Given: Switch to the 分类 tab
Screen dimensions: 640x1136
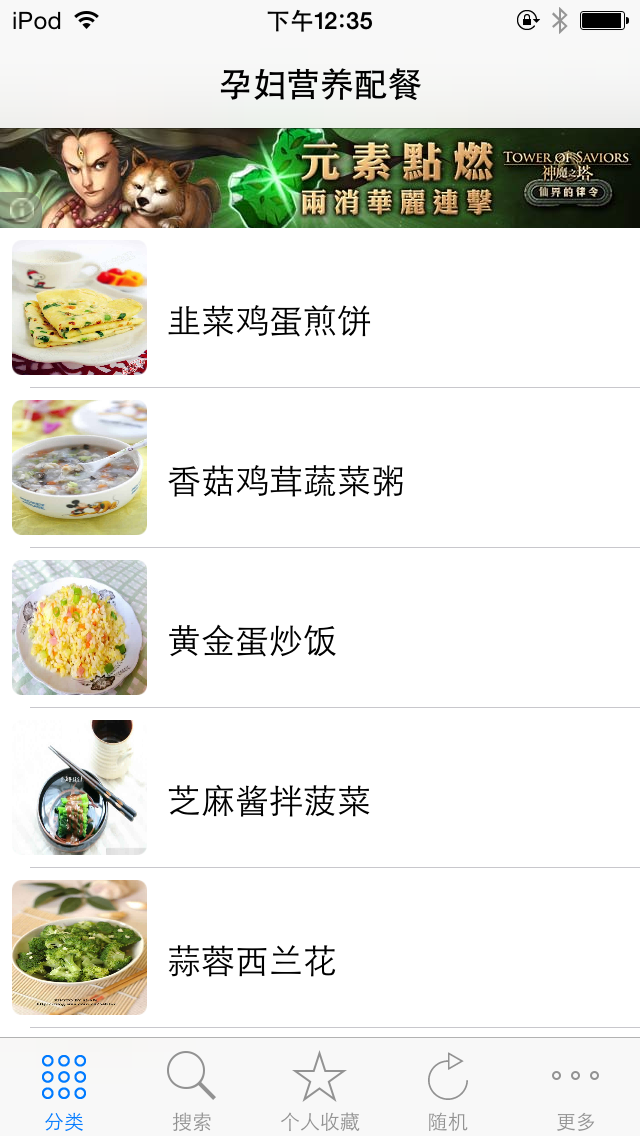Looking at the screenshot, I should click(x=64, y=1090).
